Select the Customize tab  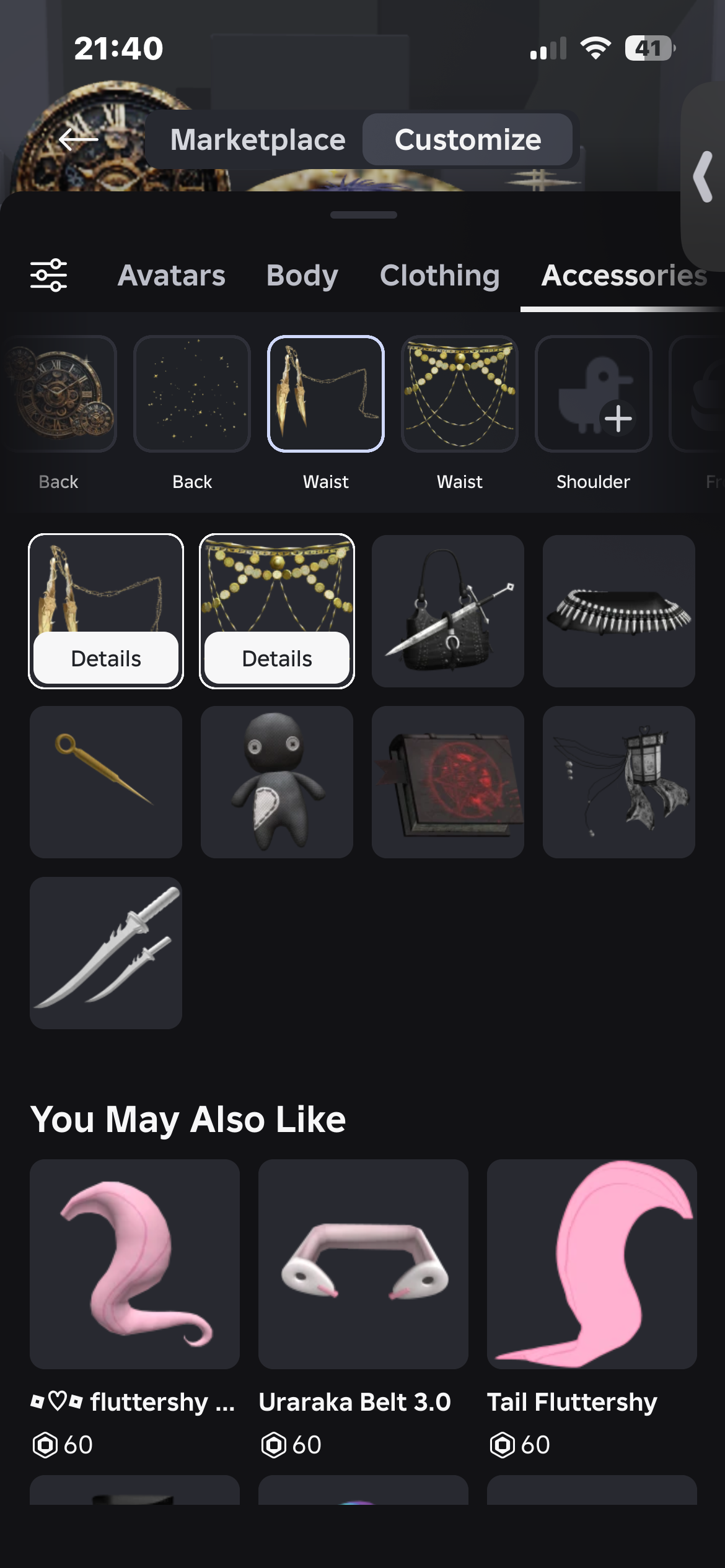468,139
